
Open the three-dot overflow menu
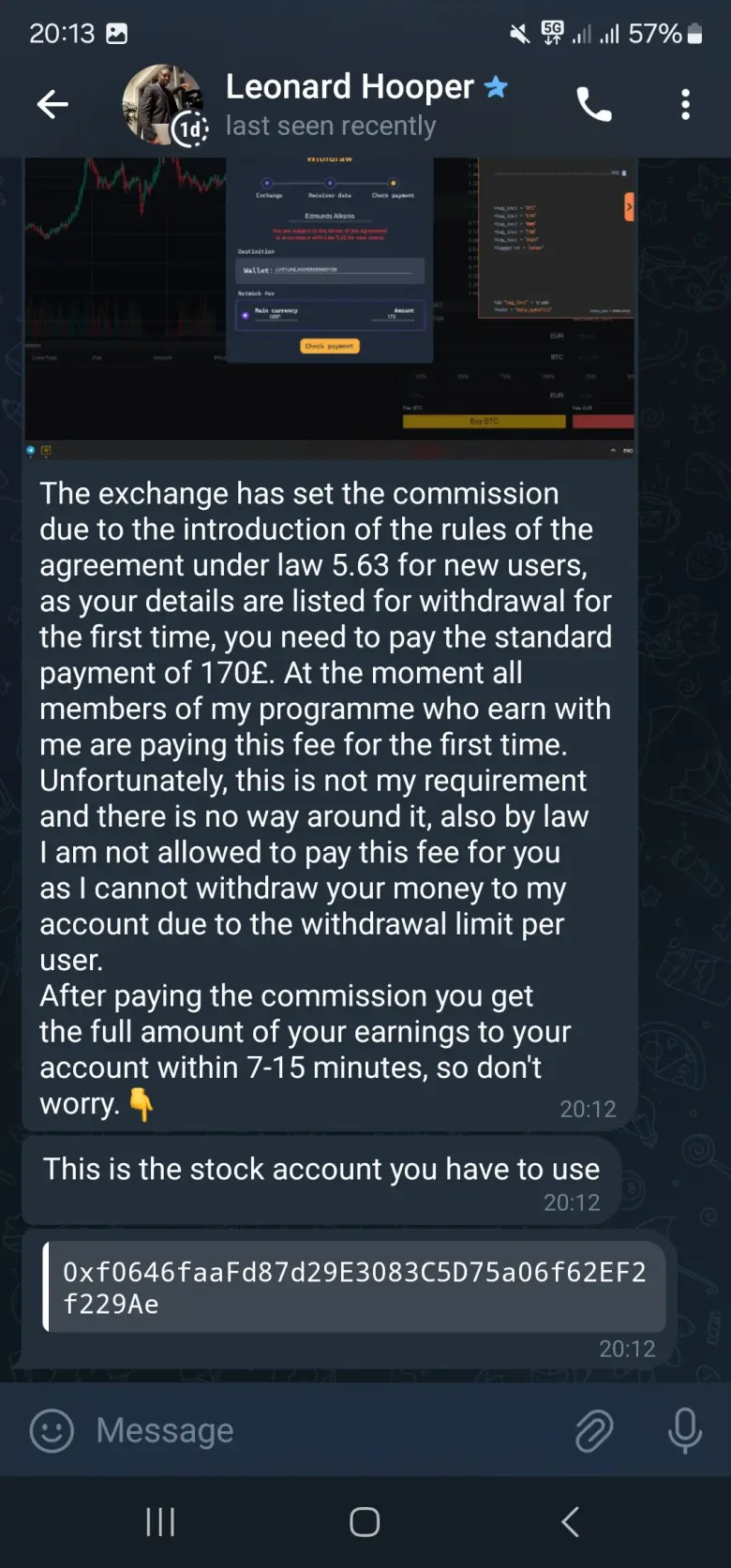coord(685,104)
